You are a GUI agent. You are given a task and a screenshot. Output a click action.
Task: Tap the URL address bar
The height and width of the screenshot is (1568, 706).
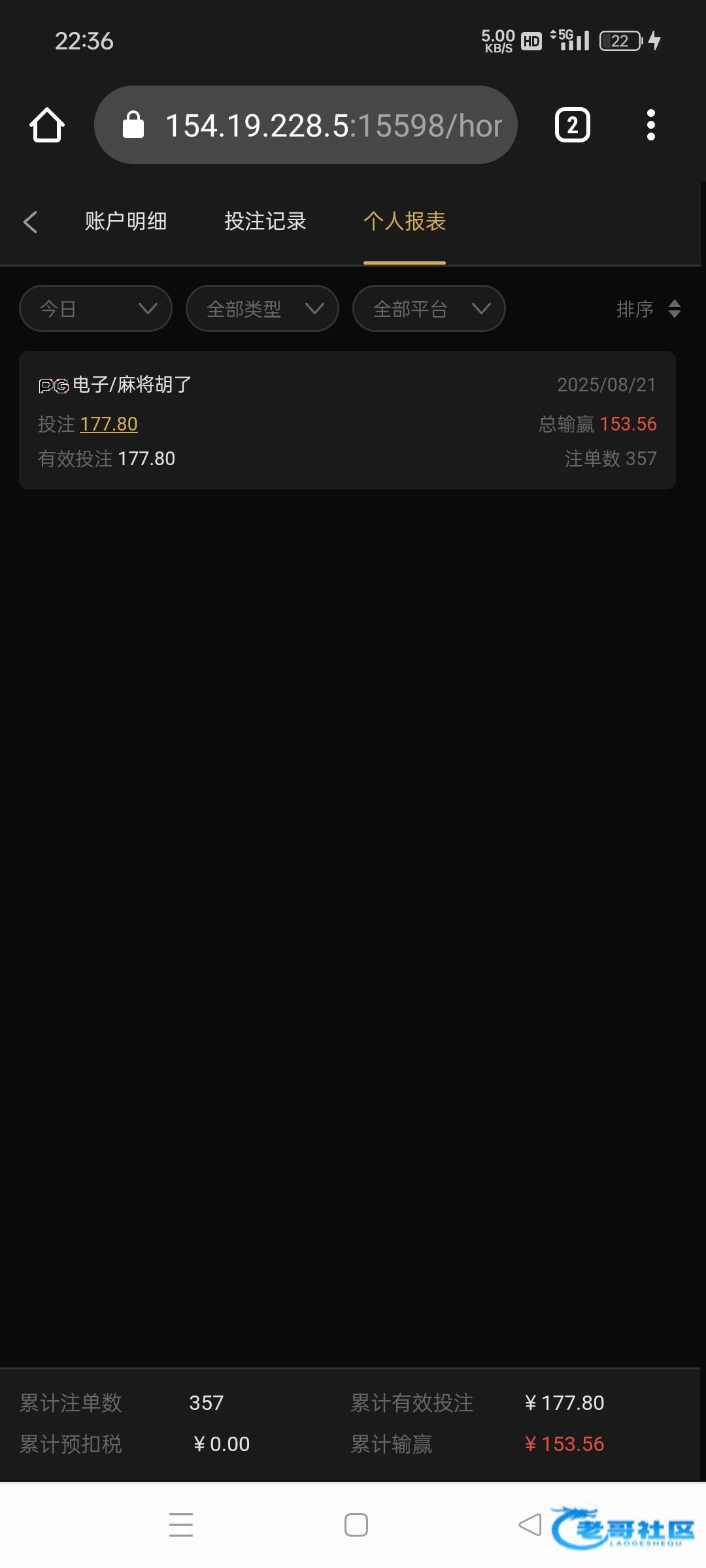(x=306, y=125)
